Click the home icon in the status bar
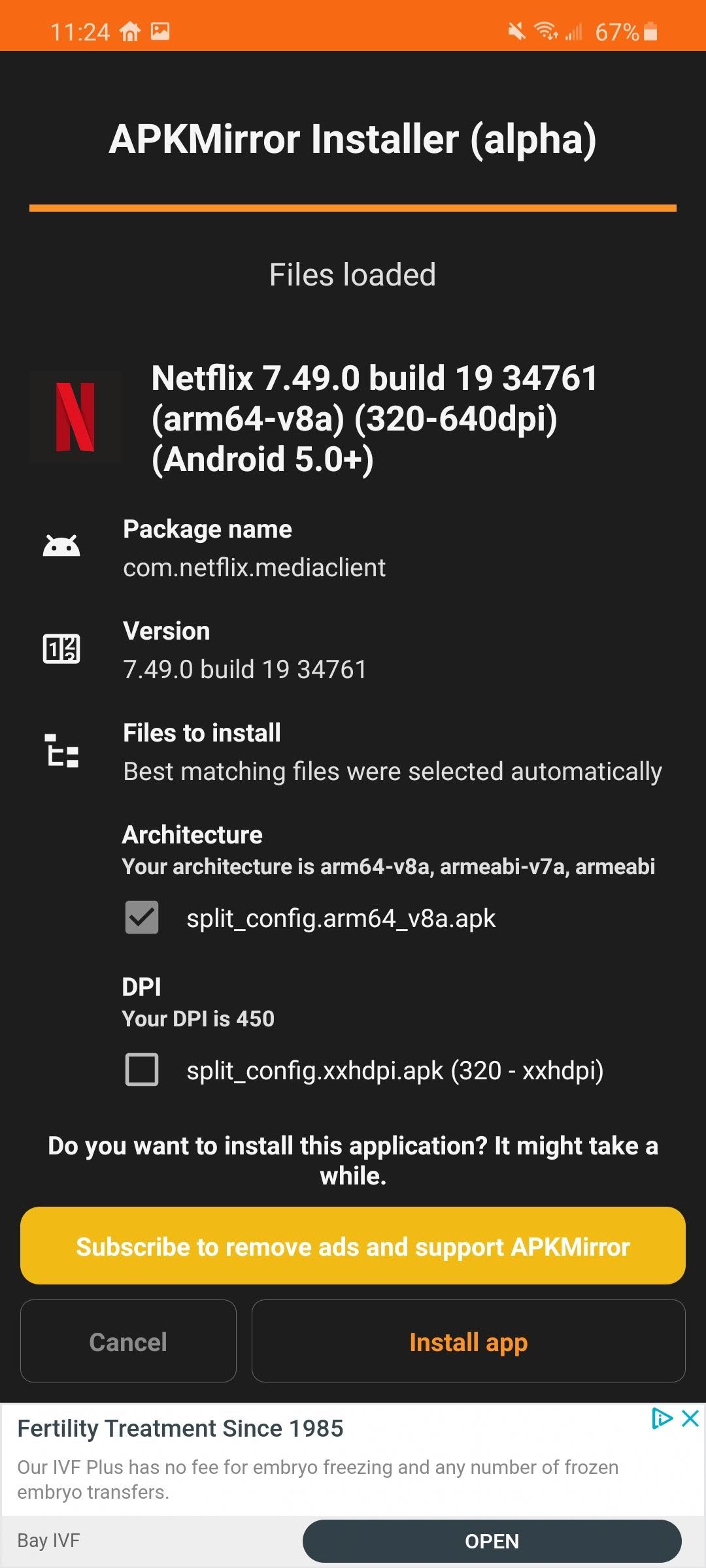Screen dimensions: 706x1568 pos(130,30)
